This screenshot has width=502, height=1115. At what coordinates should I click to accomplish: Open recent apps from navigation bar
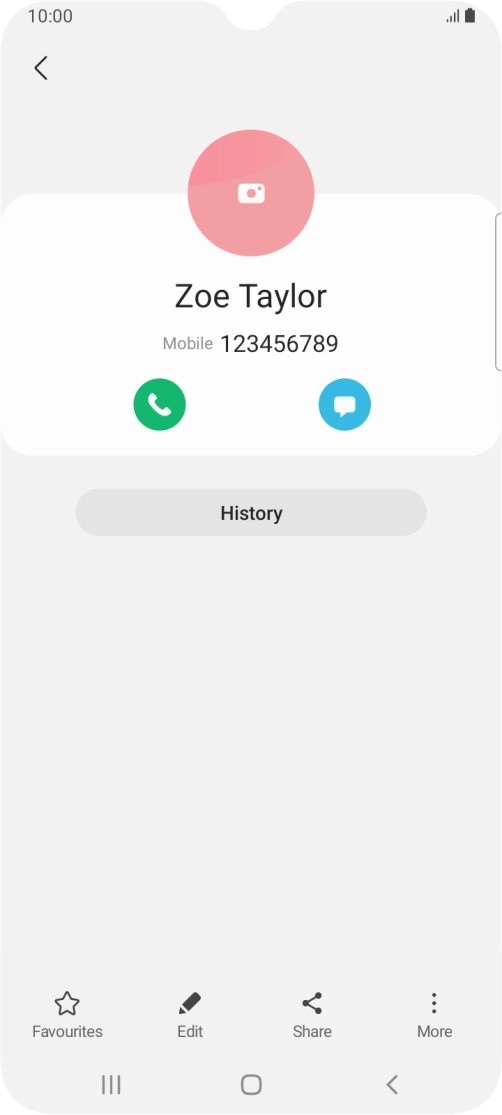111,1084
